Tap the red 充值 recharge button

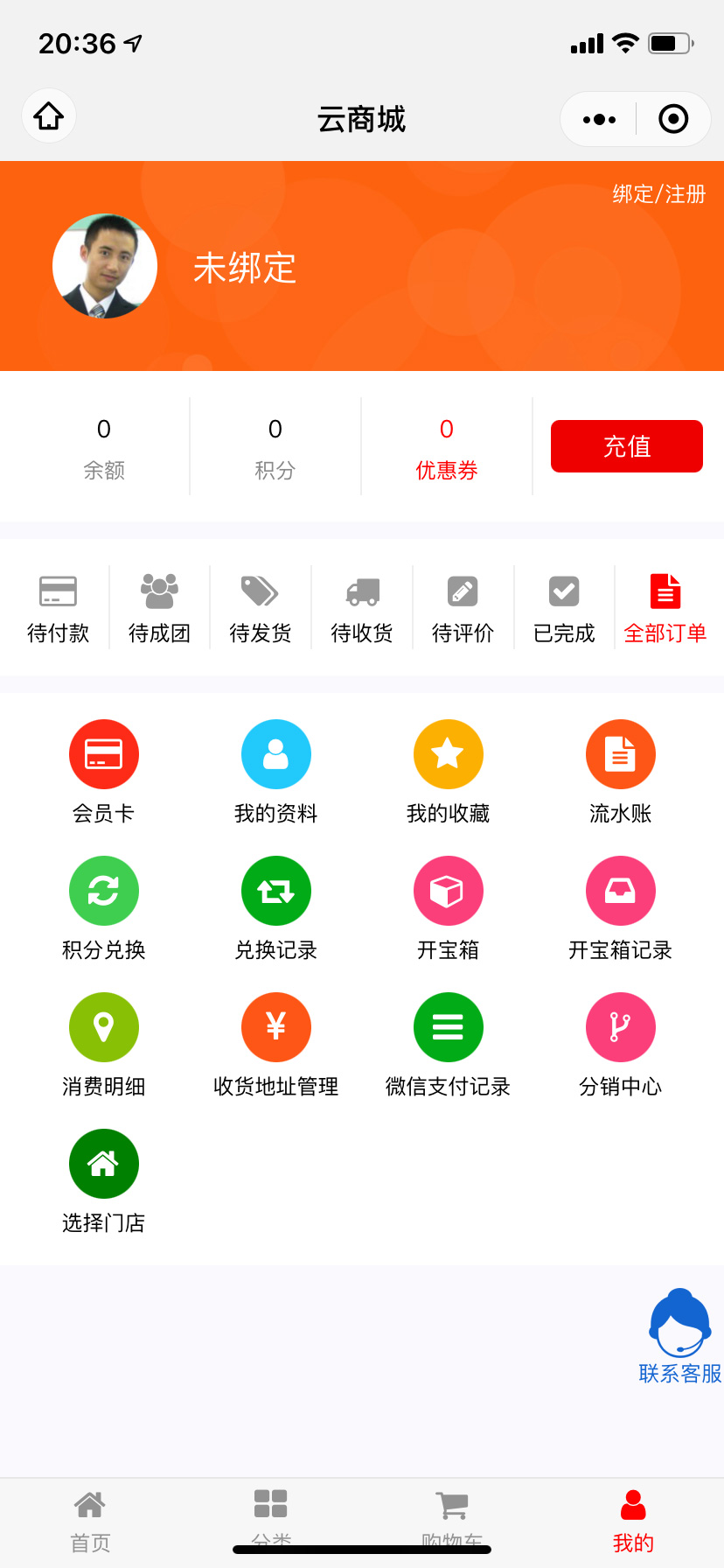(x=626, y=446)
